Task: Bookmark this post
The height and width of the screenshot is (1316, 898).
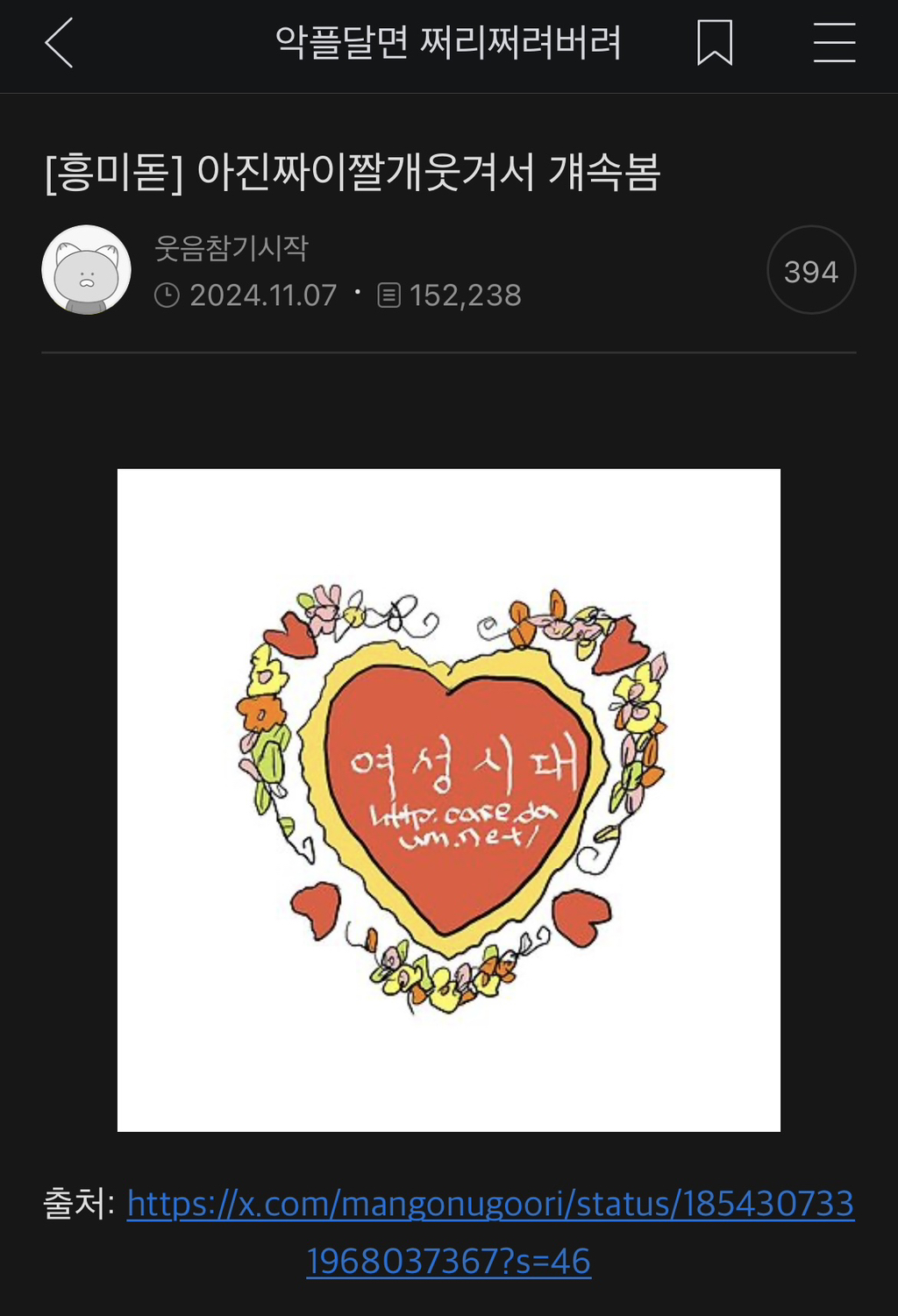Action: point(715,43)
